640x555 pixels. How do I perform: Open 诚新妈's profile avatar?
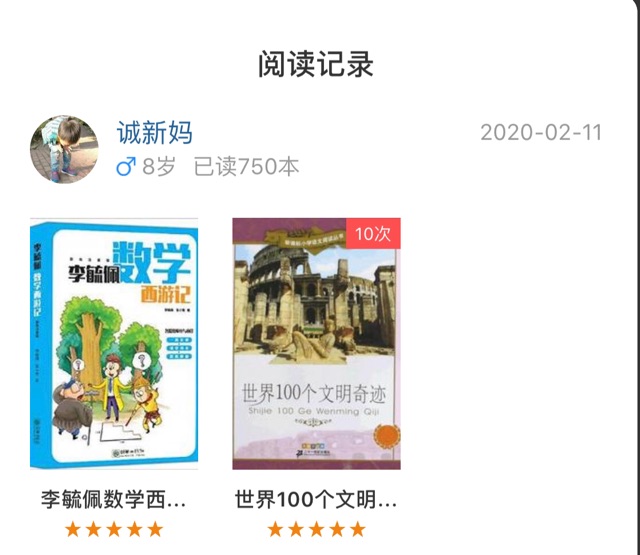tap(65, 149)
